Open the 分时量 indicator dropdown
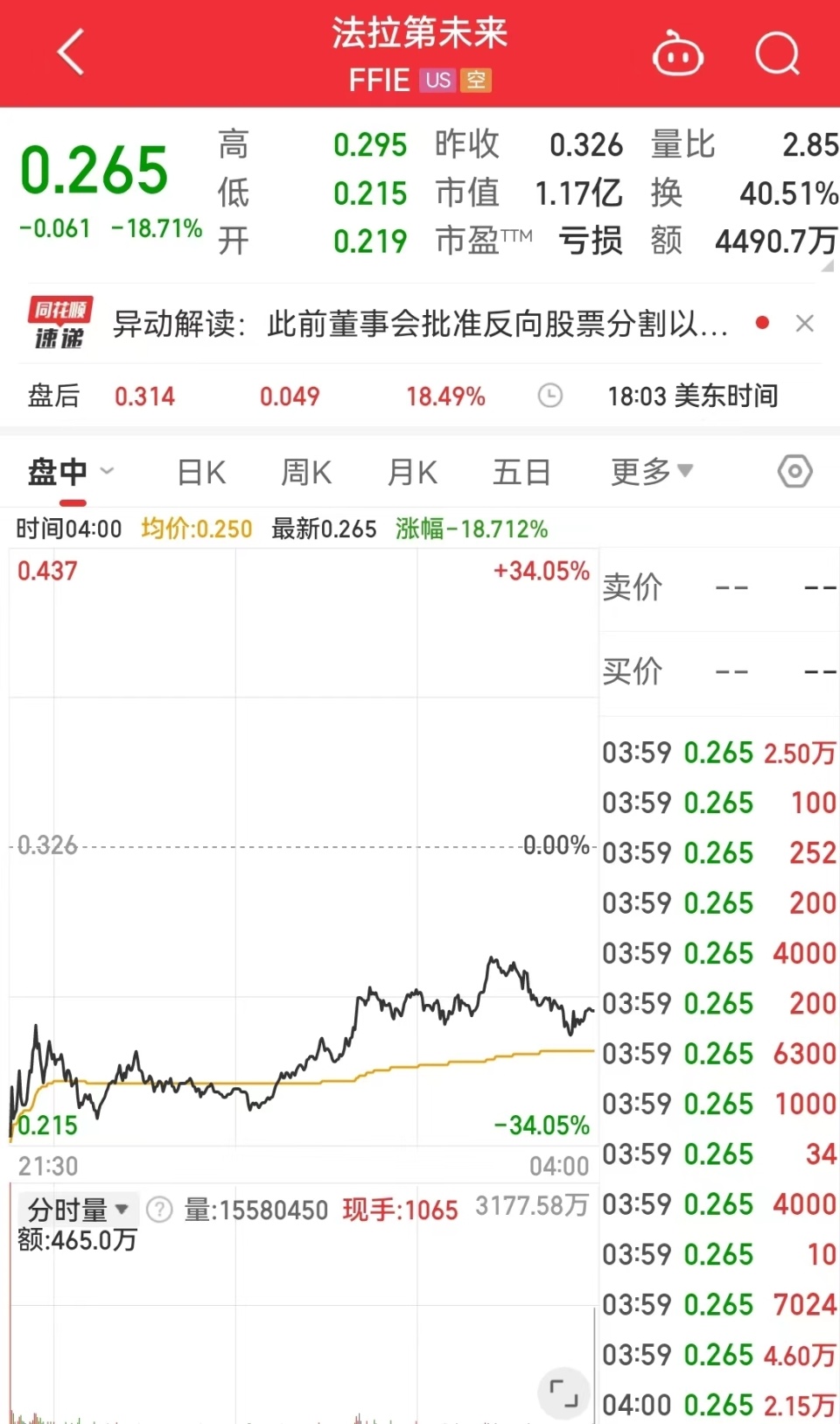This screenshot has width=840, height=1424. click(x=78, y=1210)
